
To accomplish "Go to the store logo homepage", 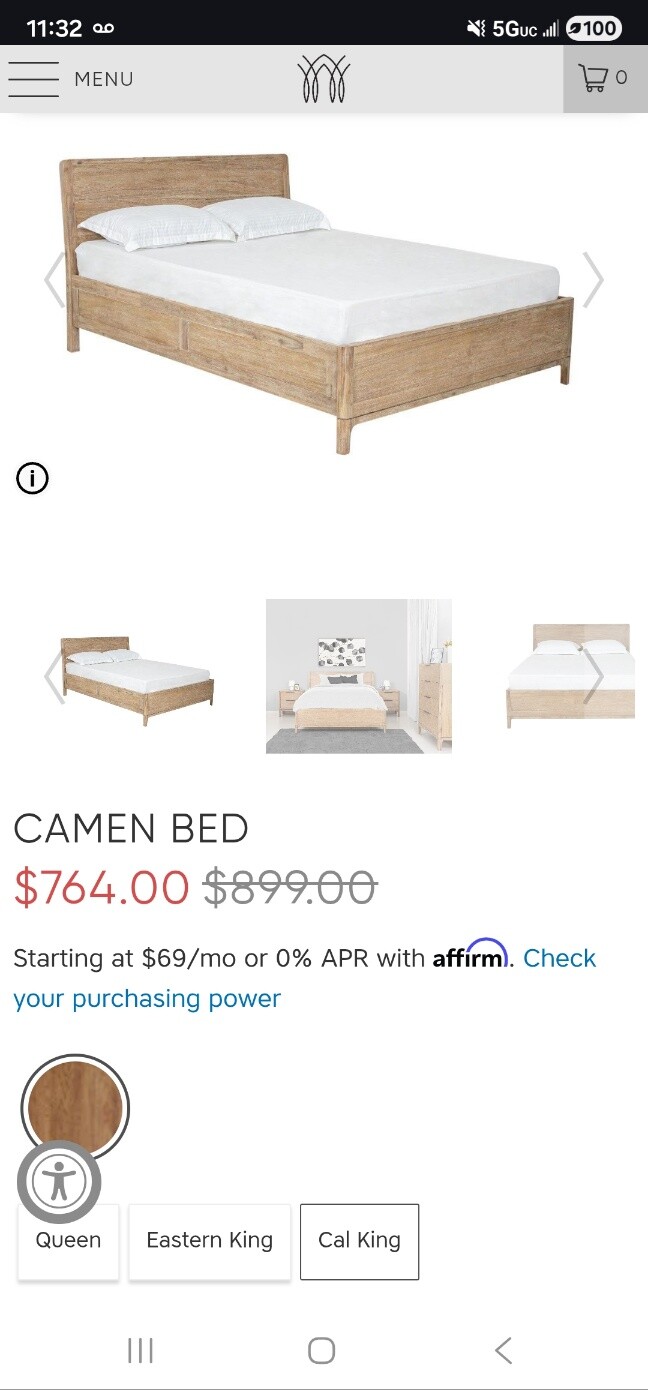I will pos(324,79).
